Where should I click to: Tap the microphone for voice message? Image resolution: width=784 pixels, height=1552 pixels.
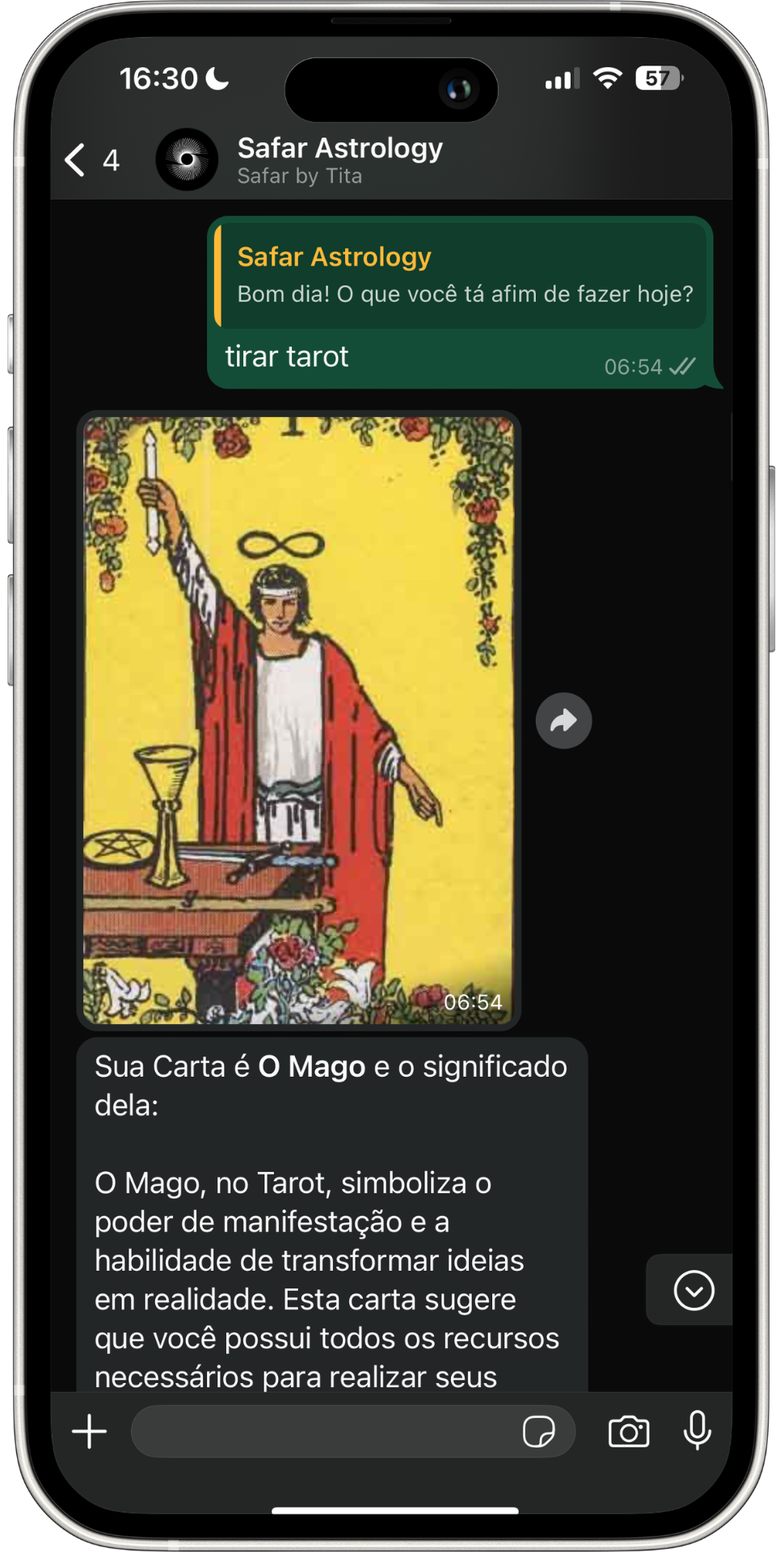(x=697, y=1432)
